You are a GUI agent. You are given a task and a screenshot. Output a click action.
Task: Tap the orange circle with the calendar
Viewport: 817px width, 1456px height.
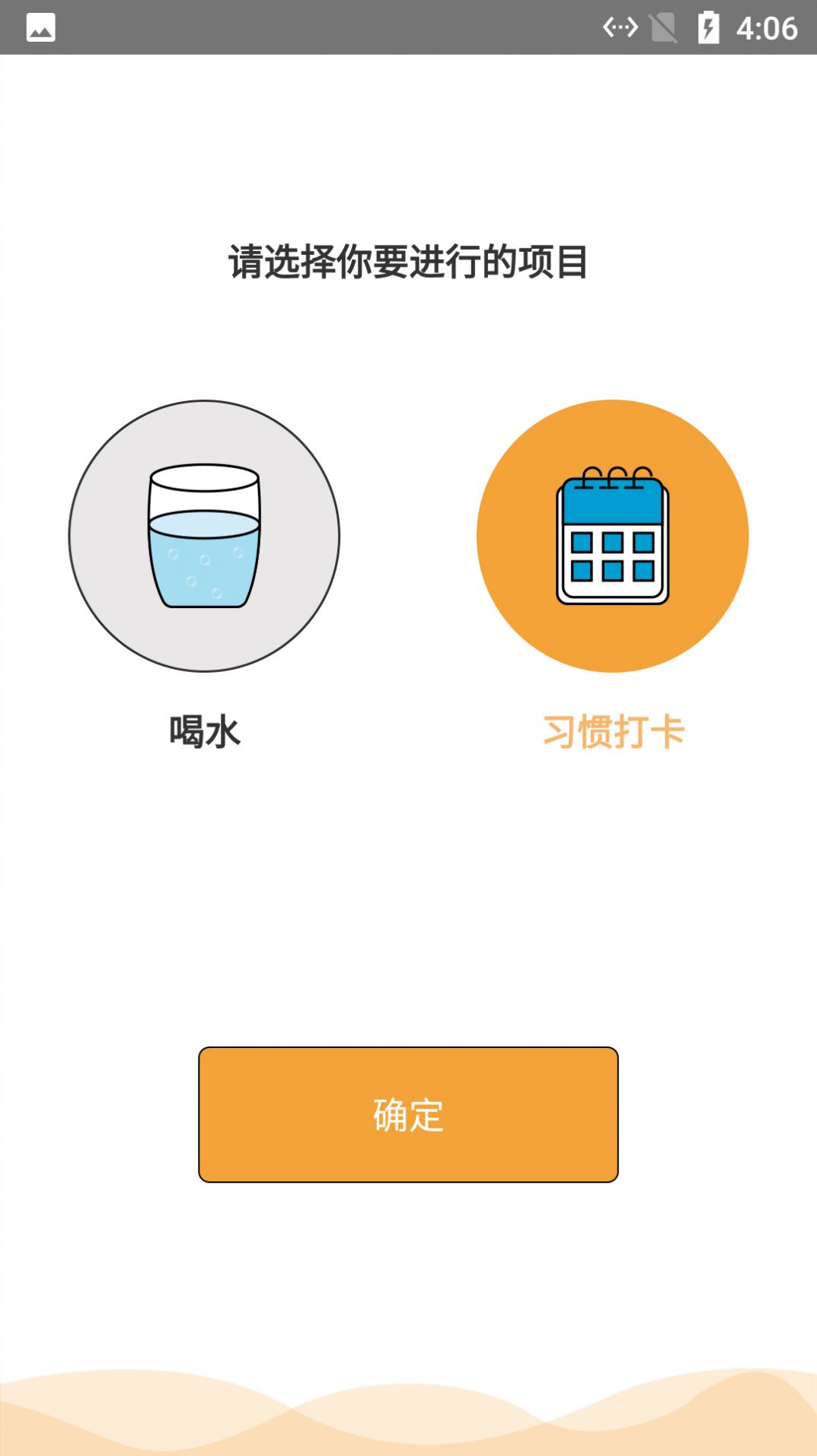click(614, 537)
